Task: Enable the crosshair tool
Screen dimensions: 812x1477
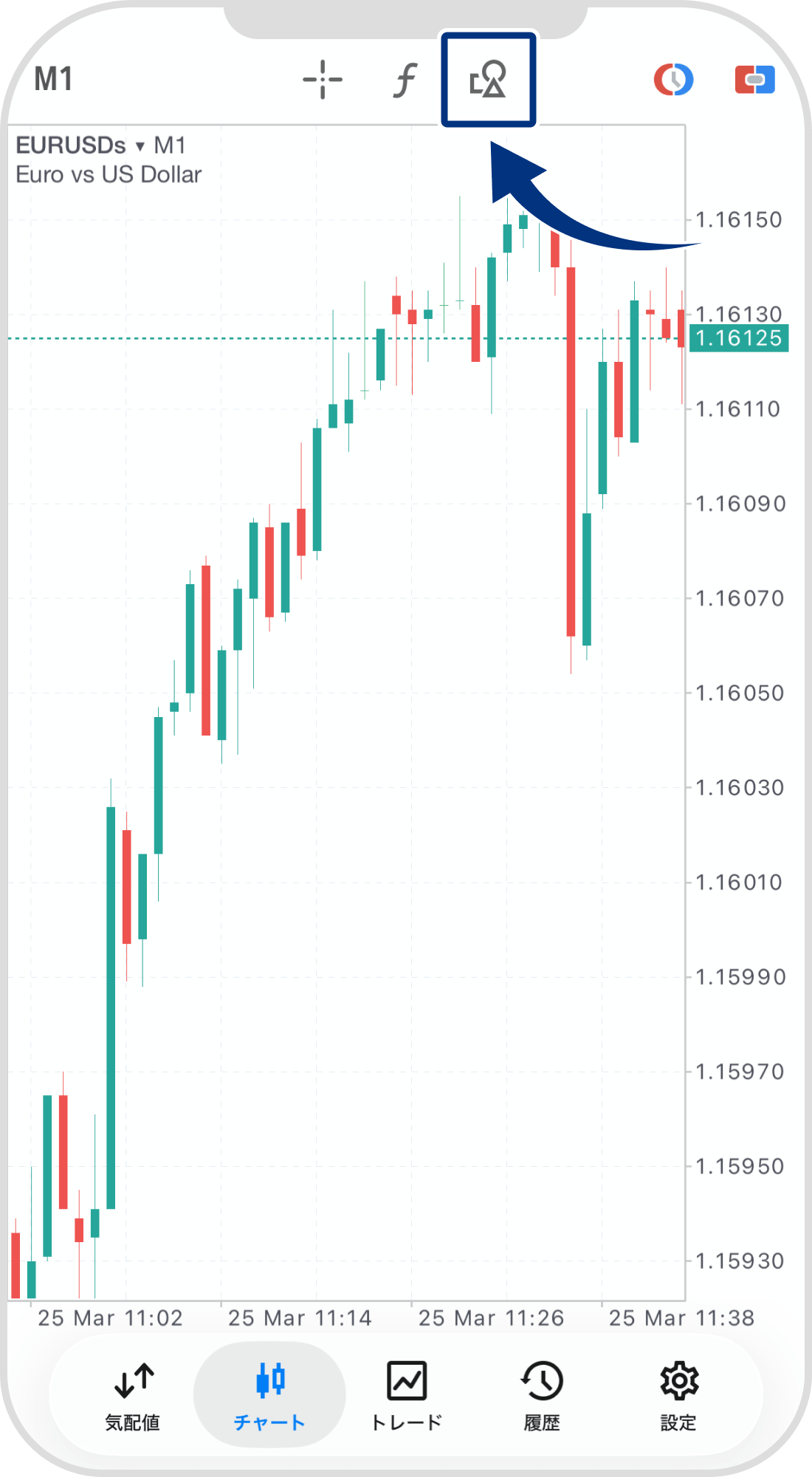Action: click(x=323, y=80)
